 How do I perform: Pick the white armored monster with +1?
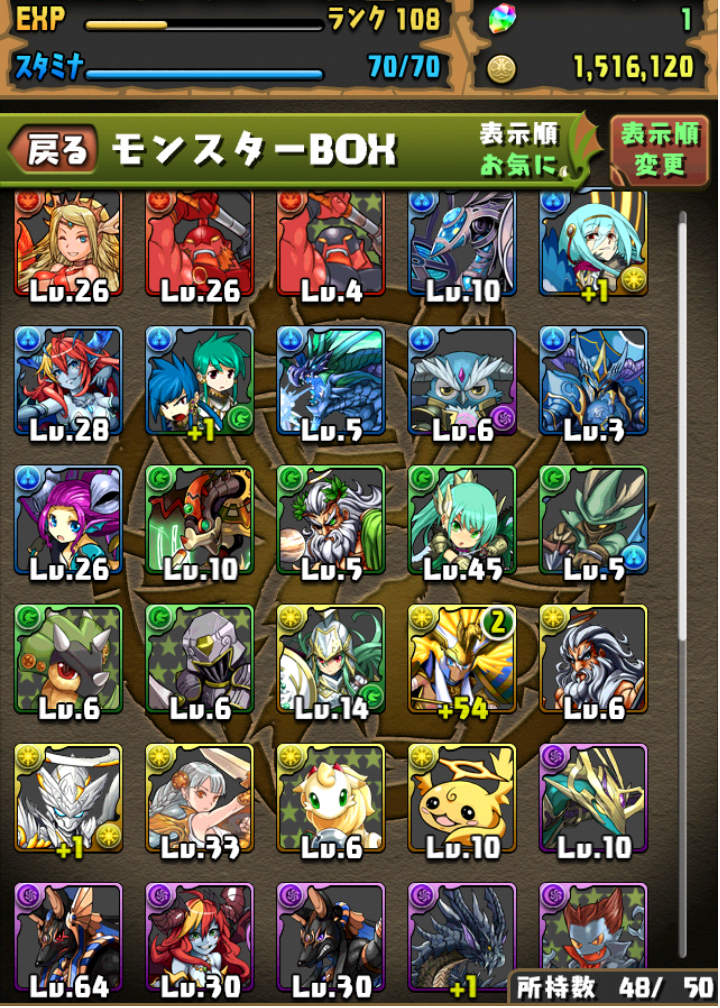tap(68, 800)
